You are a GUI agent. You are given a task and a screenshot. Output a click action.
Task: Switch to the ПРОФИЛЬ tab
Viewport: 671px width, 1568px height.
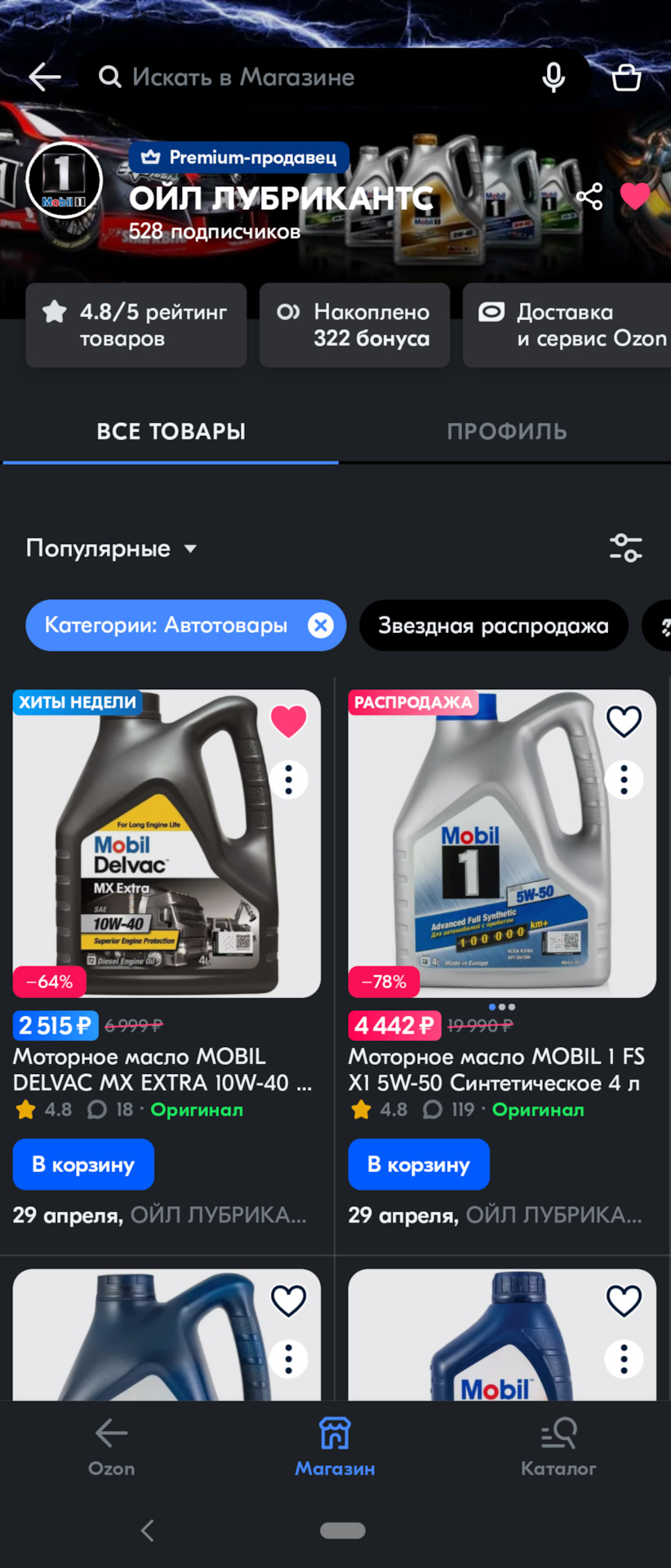coord(506,431)
